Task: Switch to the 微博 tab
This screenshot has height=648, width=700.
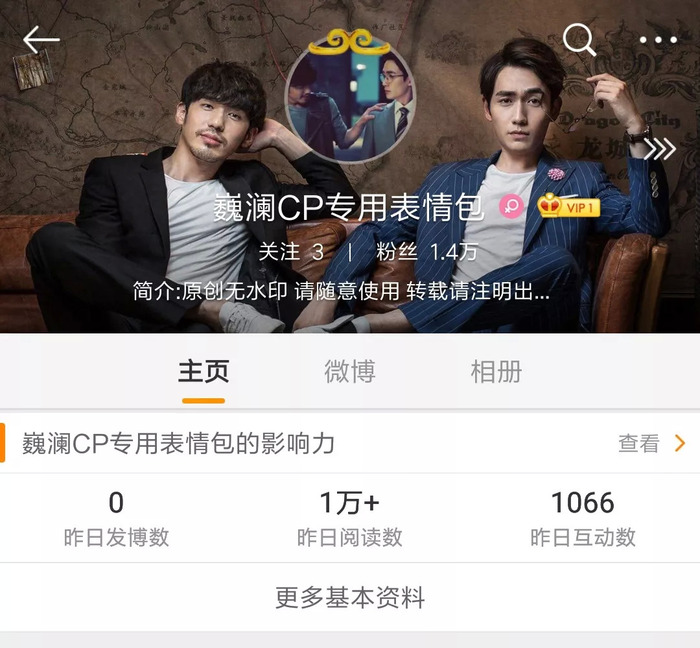Action: (x=350, y=372)
